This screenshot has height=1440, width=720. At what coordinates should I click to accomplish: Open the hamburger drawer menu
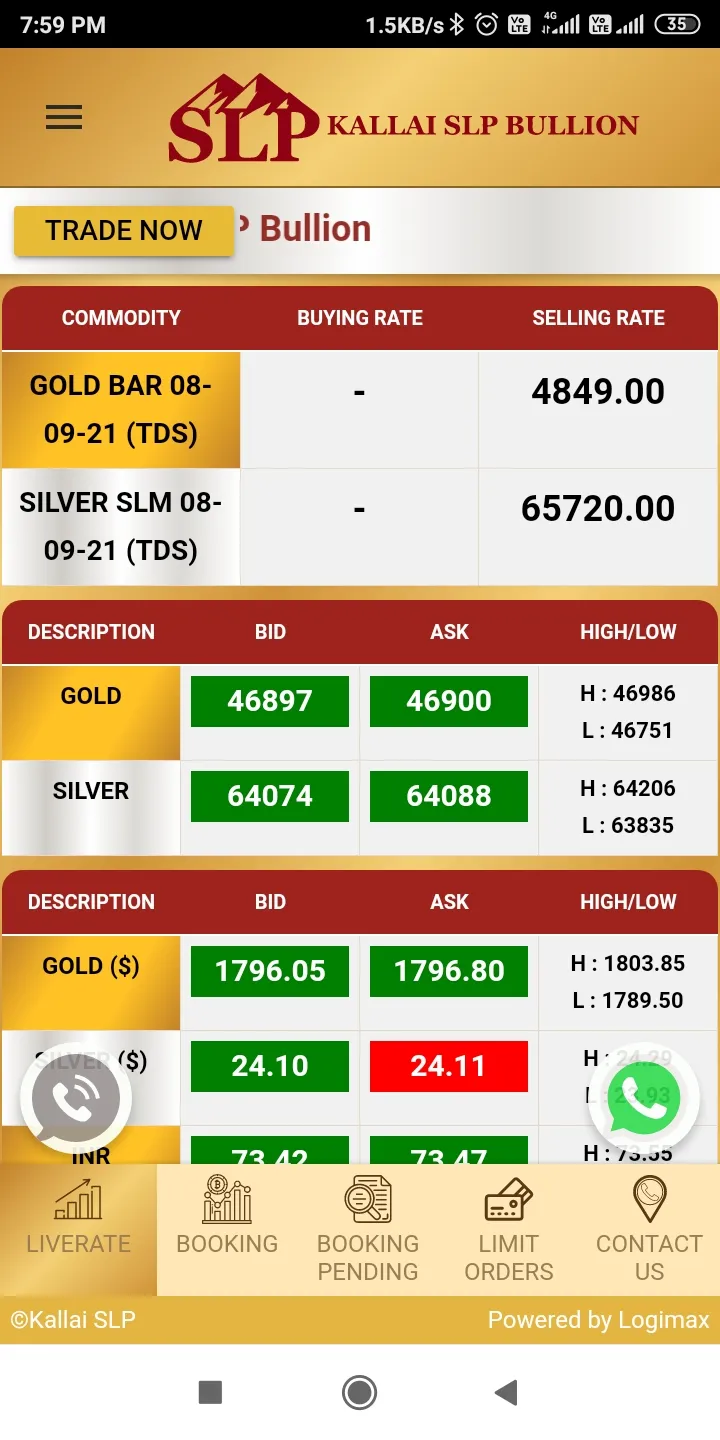pos(64,118)
